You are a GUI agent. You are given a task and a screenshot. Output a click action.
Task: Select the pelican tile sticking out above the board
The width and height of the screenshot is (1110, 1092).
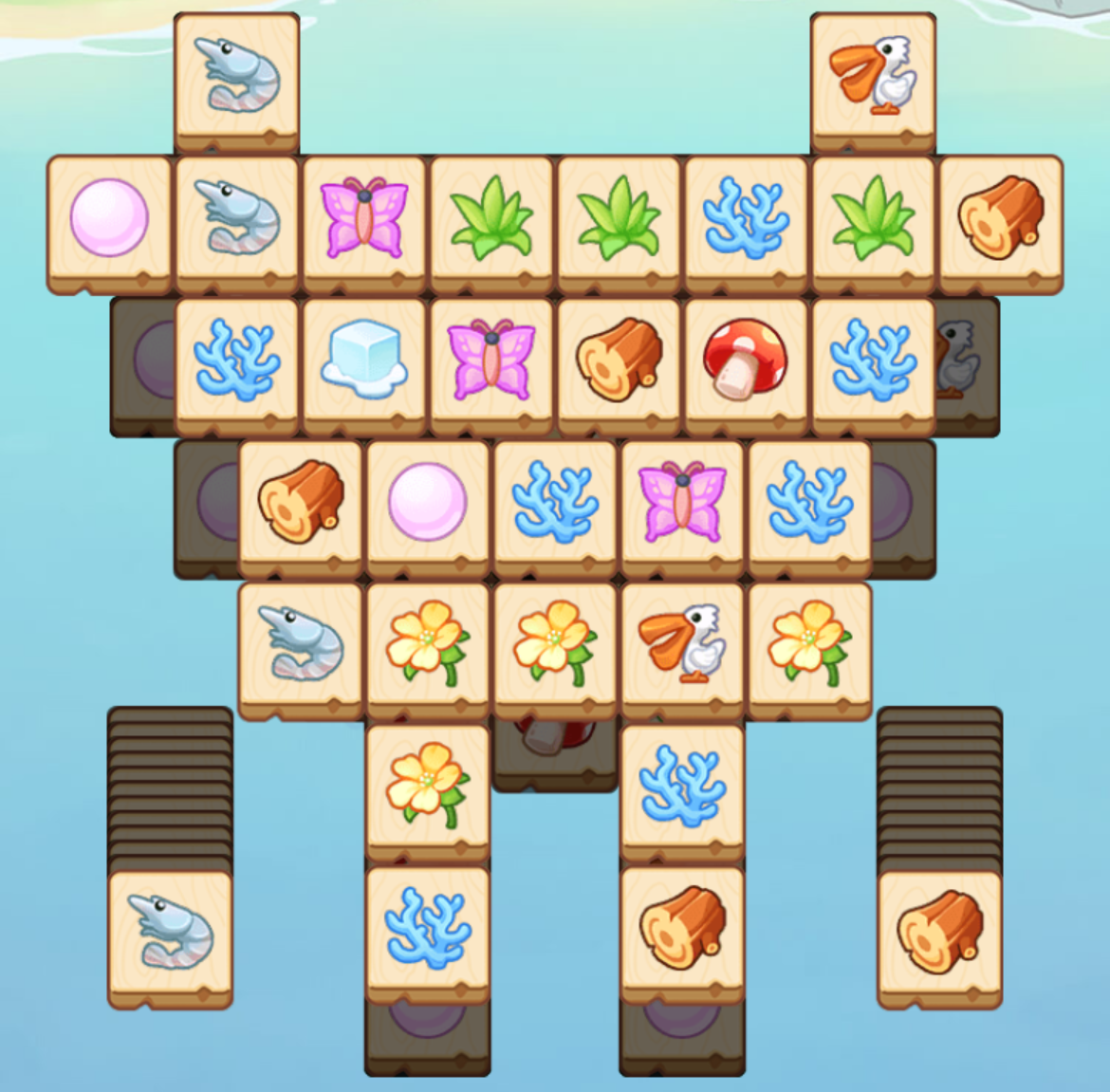point(873,78)
